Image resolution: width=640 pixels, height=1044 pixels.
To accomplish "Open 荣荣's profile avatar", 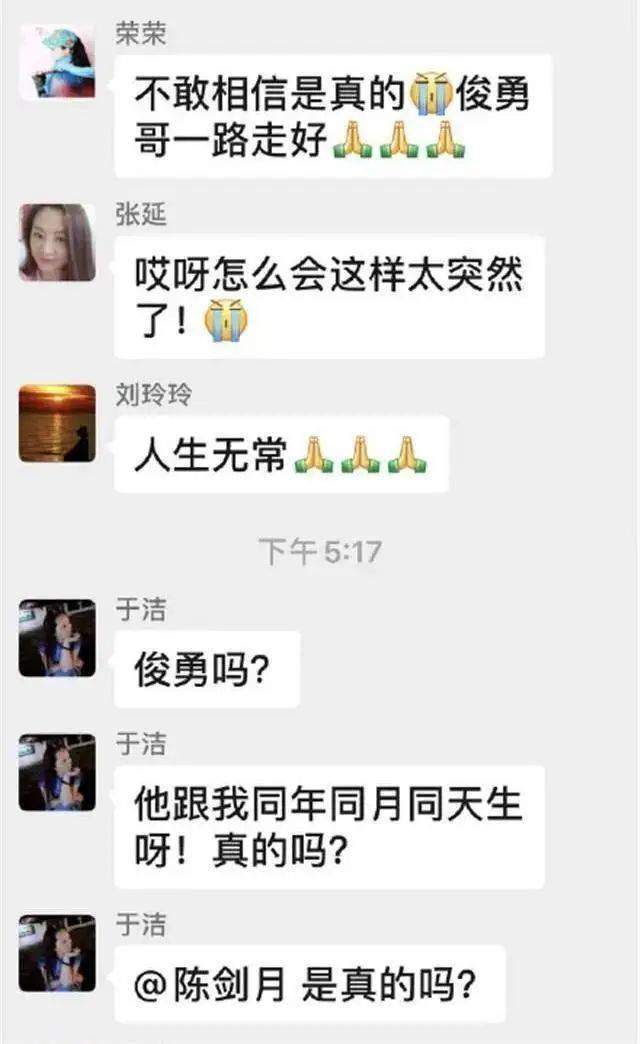I will coord(57,63).
